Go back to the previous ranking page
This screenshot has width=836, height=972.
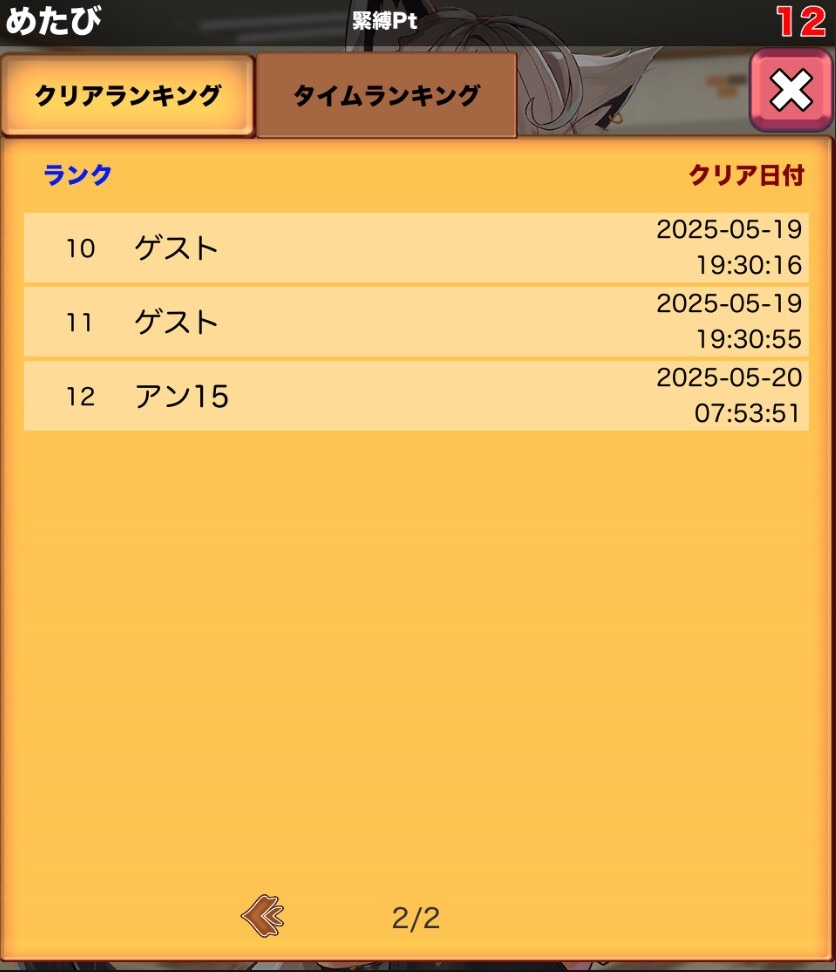click(x=263, y=915)
